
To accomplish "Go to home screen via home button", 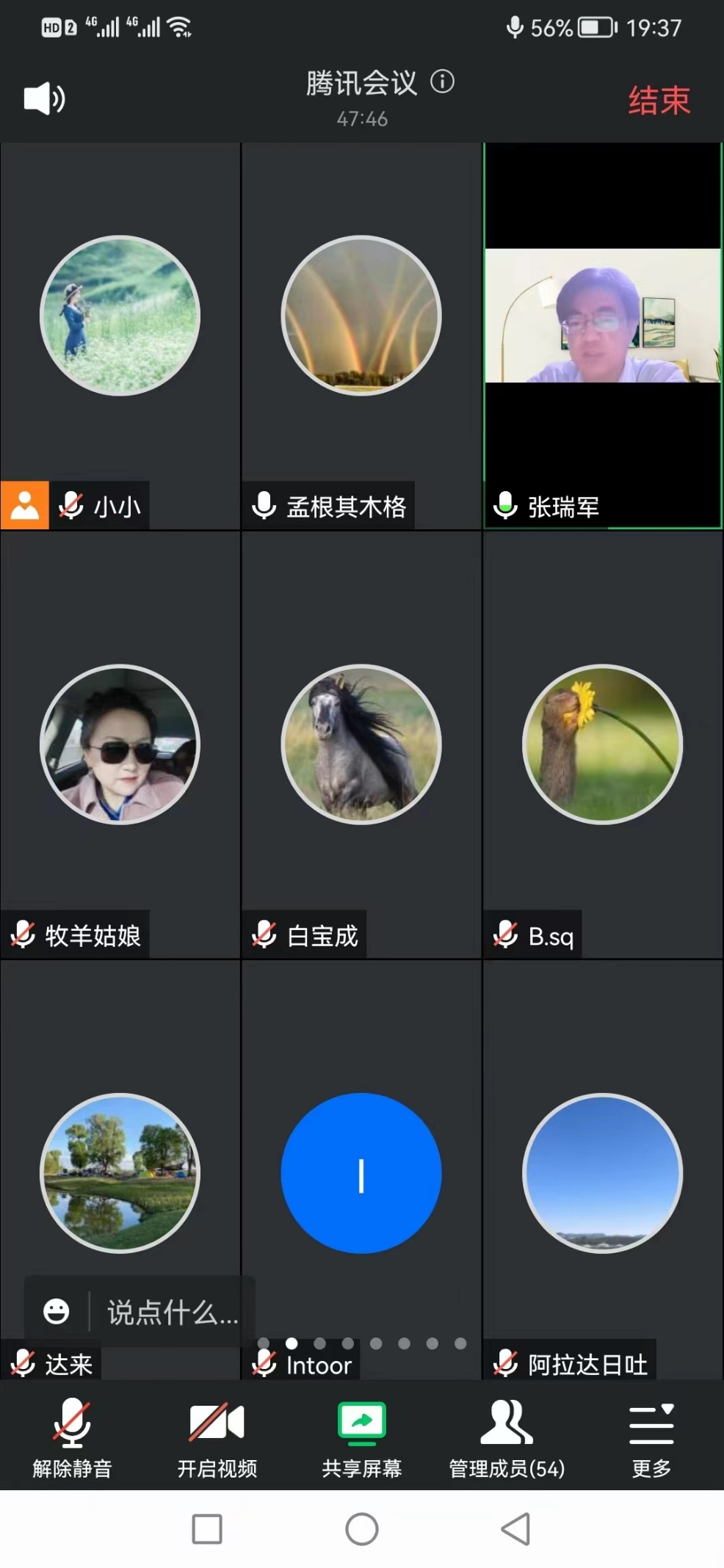I will (362, 1529).
